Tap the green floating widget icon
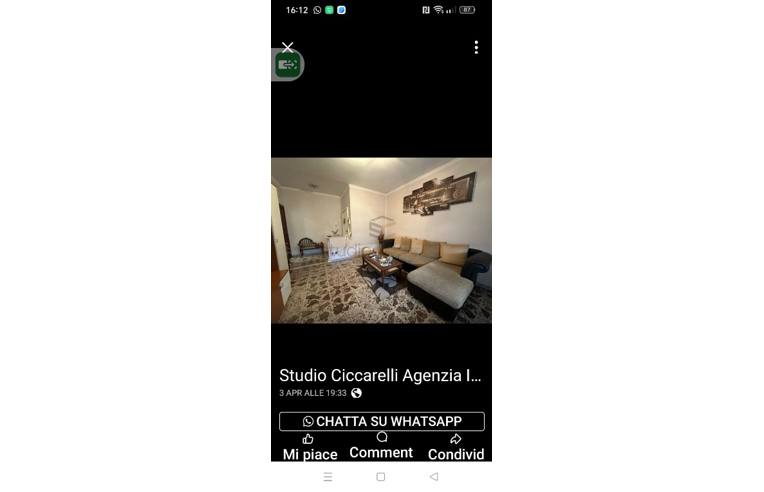The height and width of the screenshot is (492, 764). click(288, 65)
